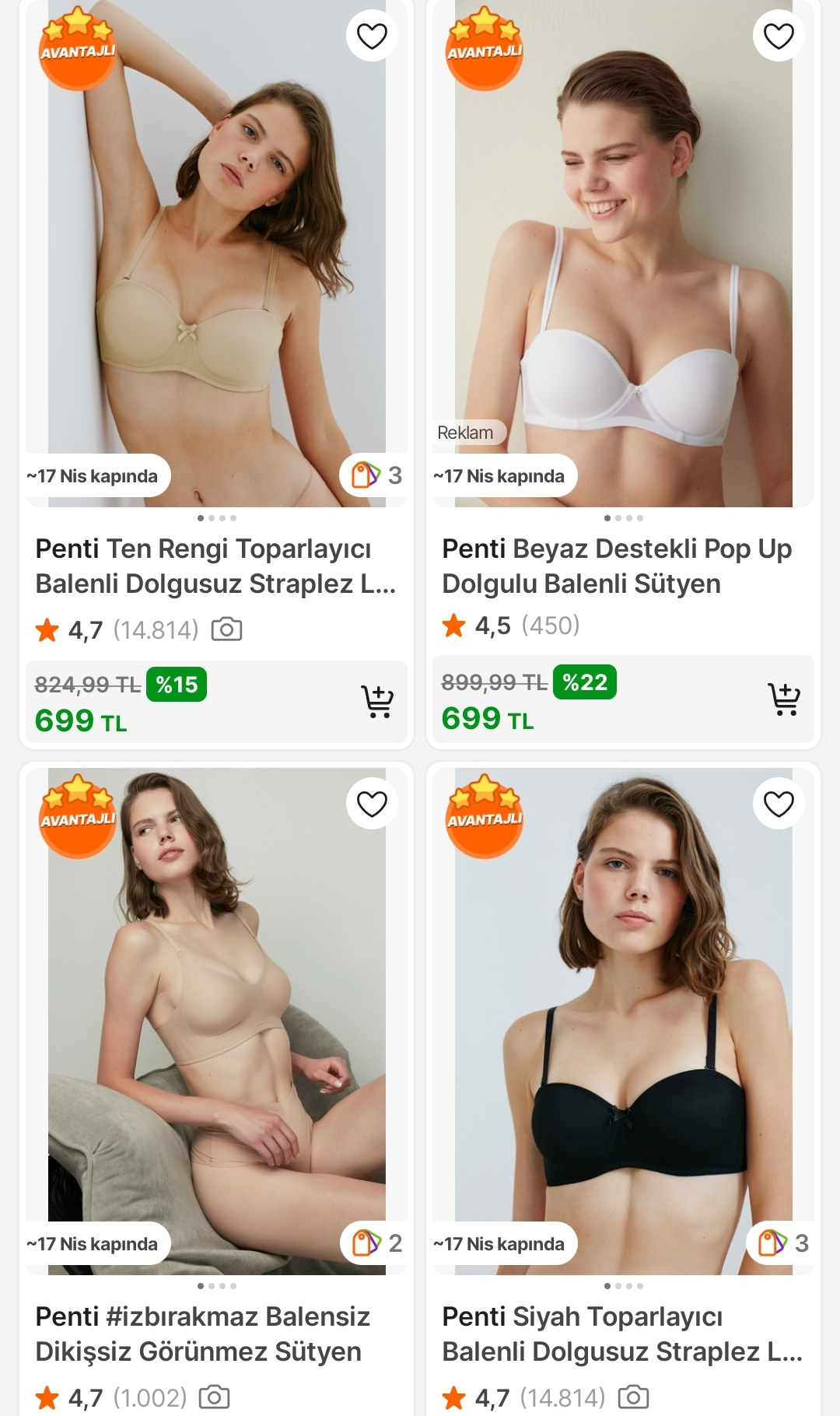The height and width of the screenshot is (1416, 840).
Task: Favorite the Penti Ten Rengi Toparlayıcı bra
Action: coord(372,36)
